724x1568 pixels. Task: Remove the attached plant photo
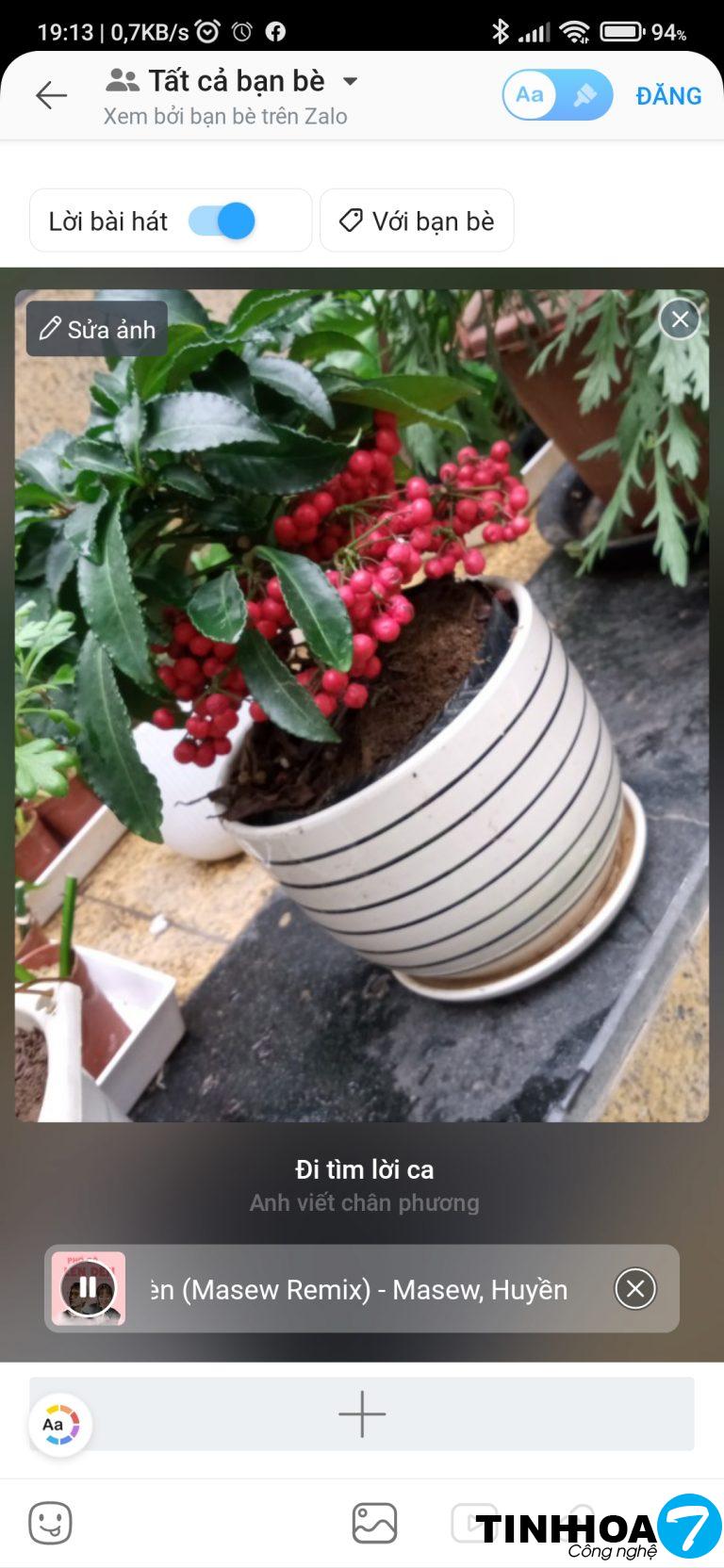pos(680,319)
